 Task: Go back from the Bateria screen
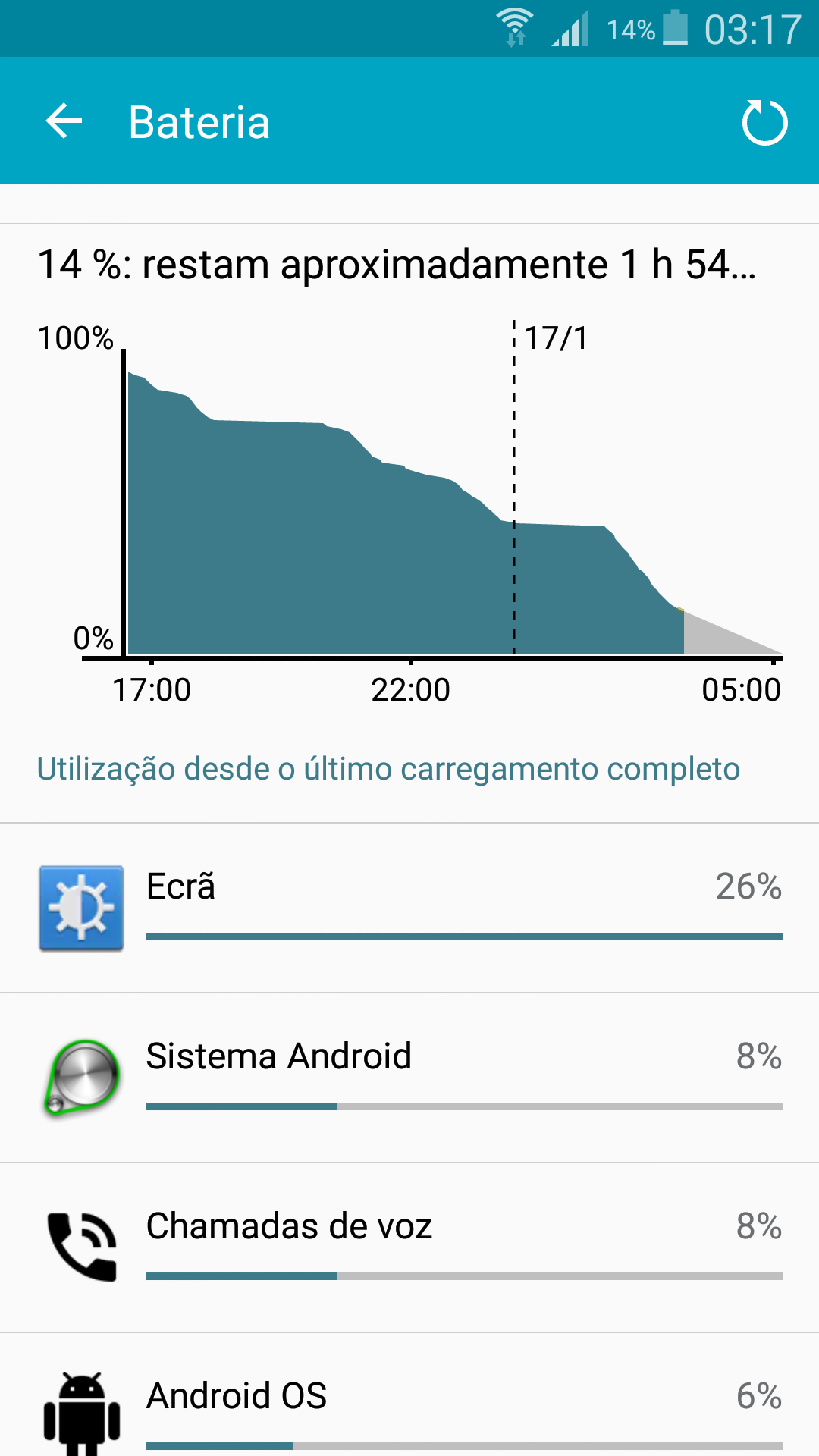64,121
